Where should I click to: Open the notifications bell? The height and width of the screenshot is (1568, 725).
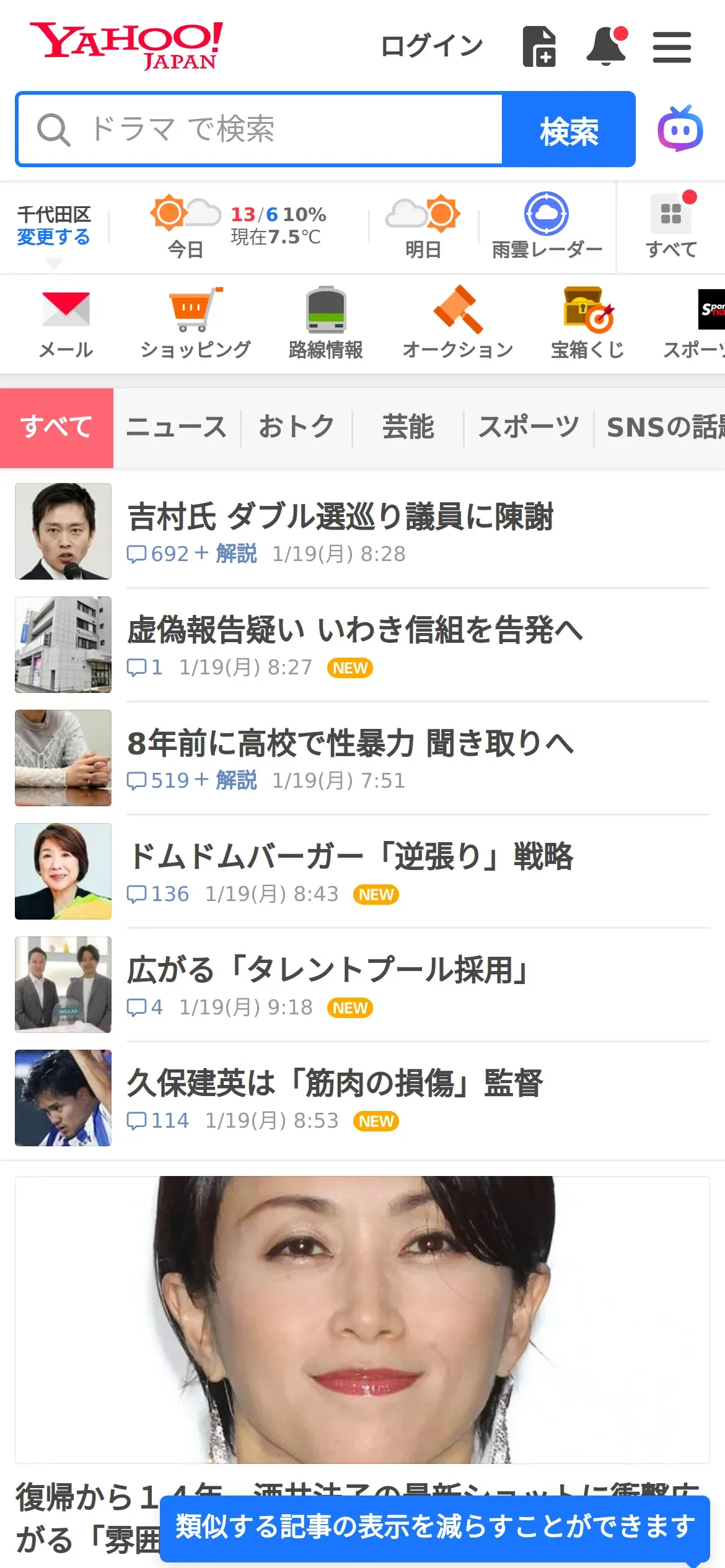point(606,46)
